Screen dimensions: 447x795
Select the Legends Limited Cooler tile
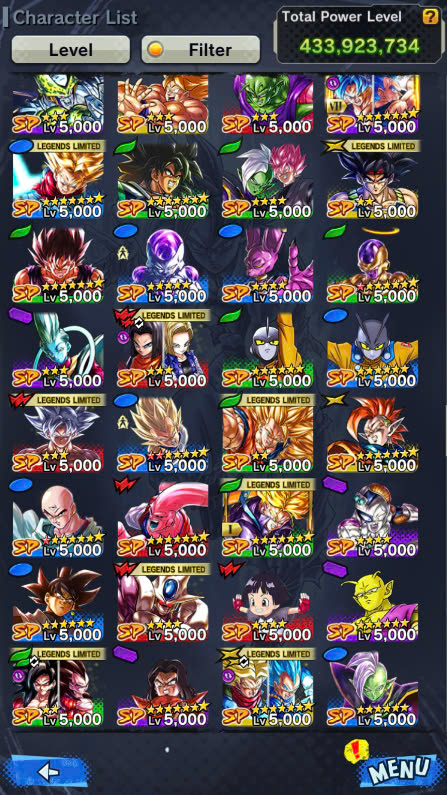click(163, 602)
